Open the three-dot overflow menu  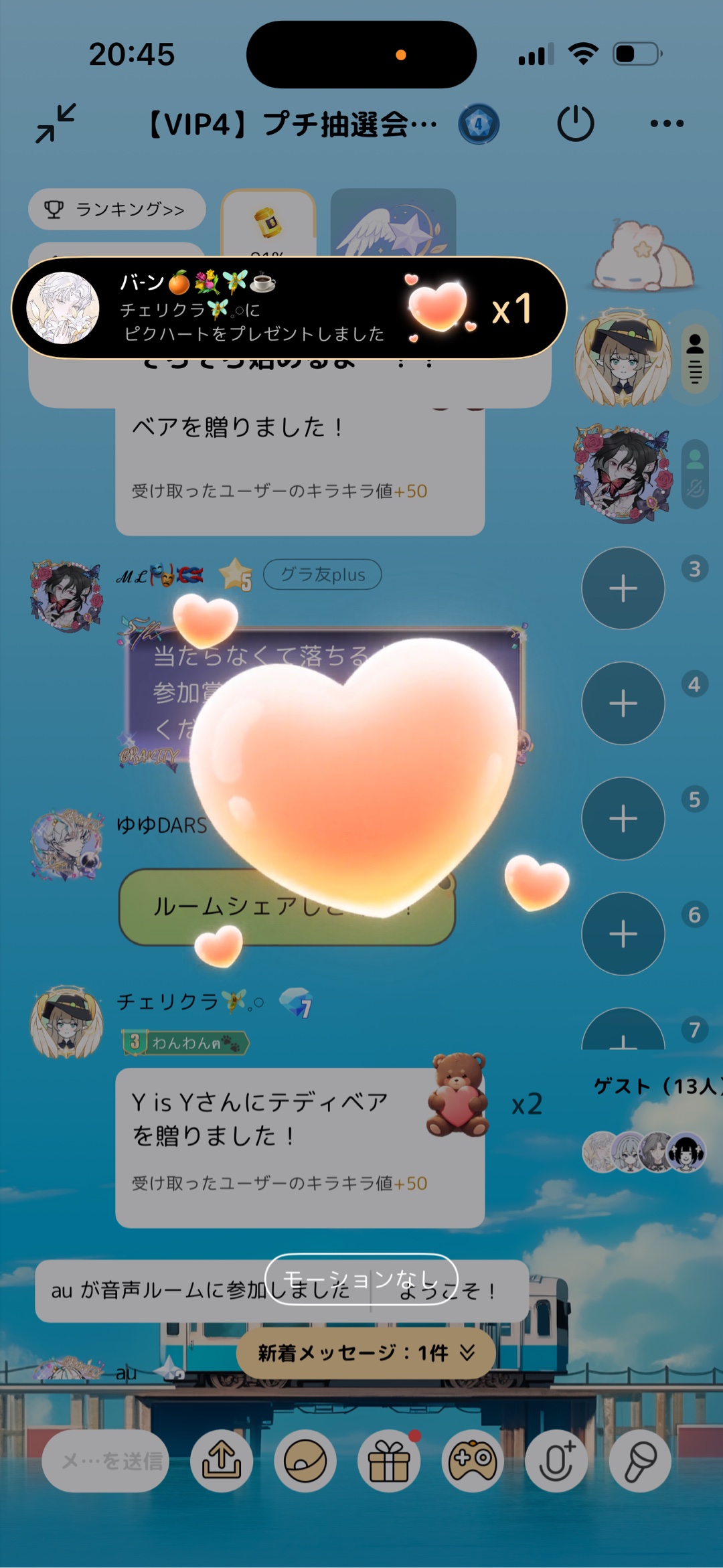(667, 123)
